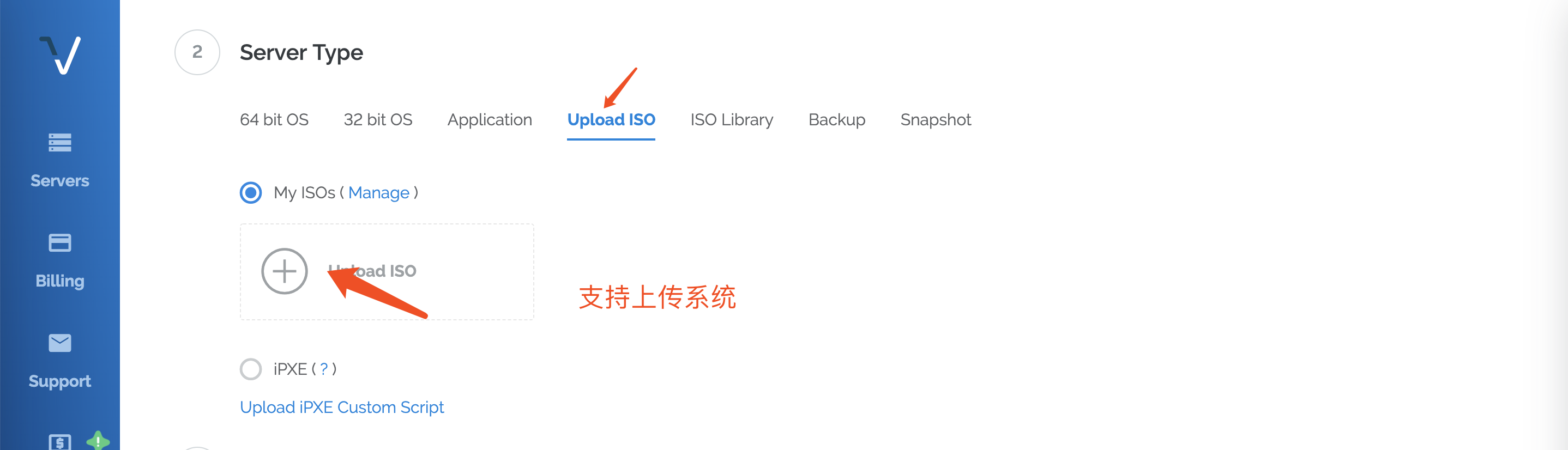Open Support from the sidebar
The height and width of the screenshot is (450, 1568).
click(59, 361)
